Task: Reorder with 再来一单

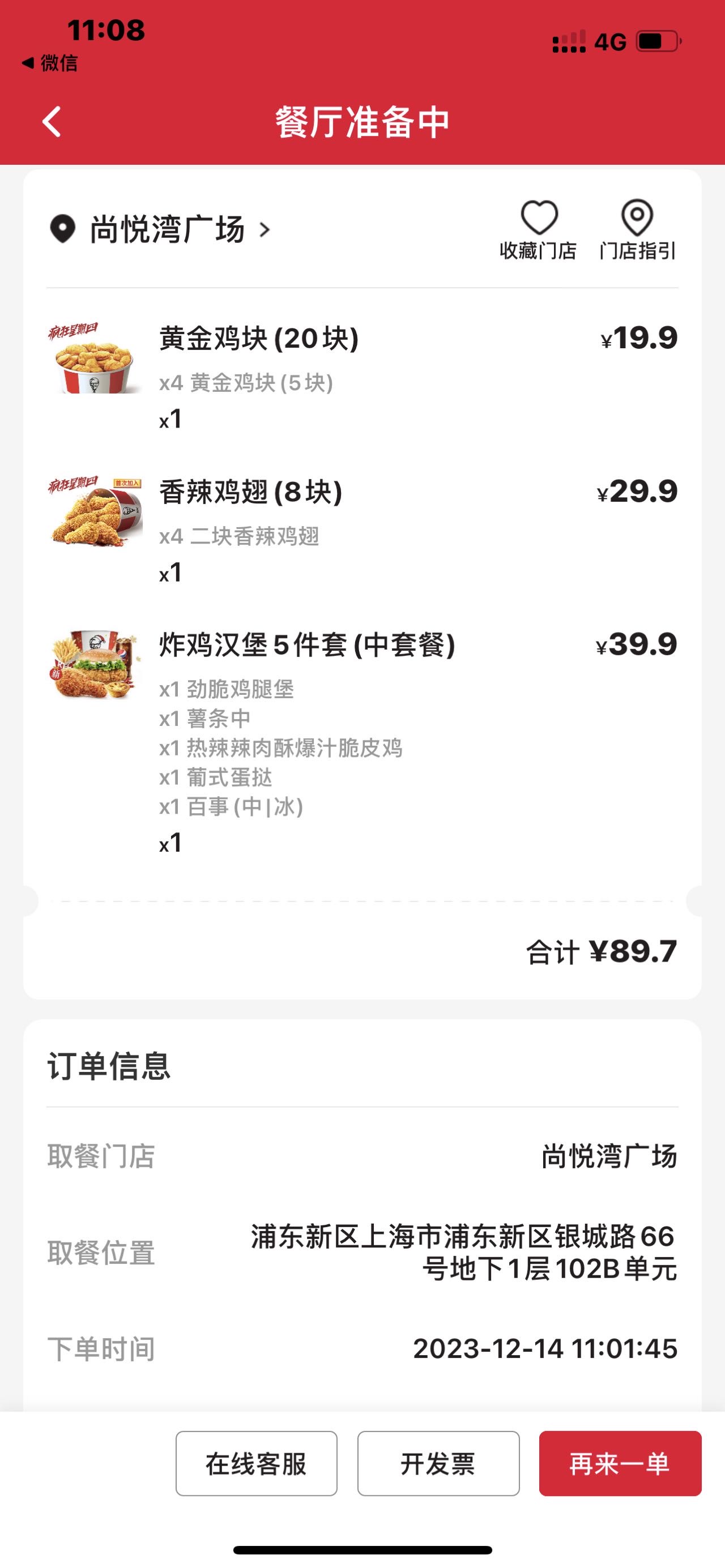Action: point(620,1463)
